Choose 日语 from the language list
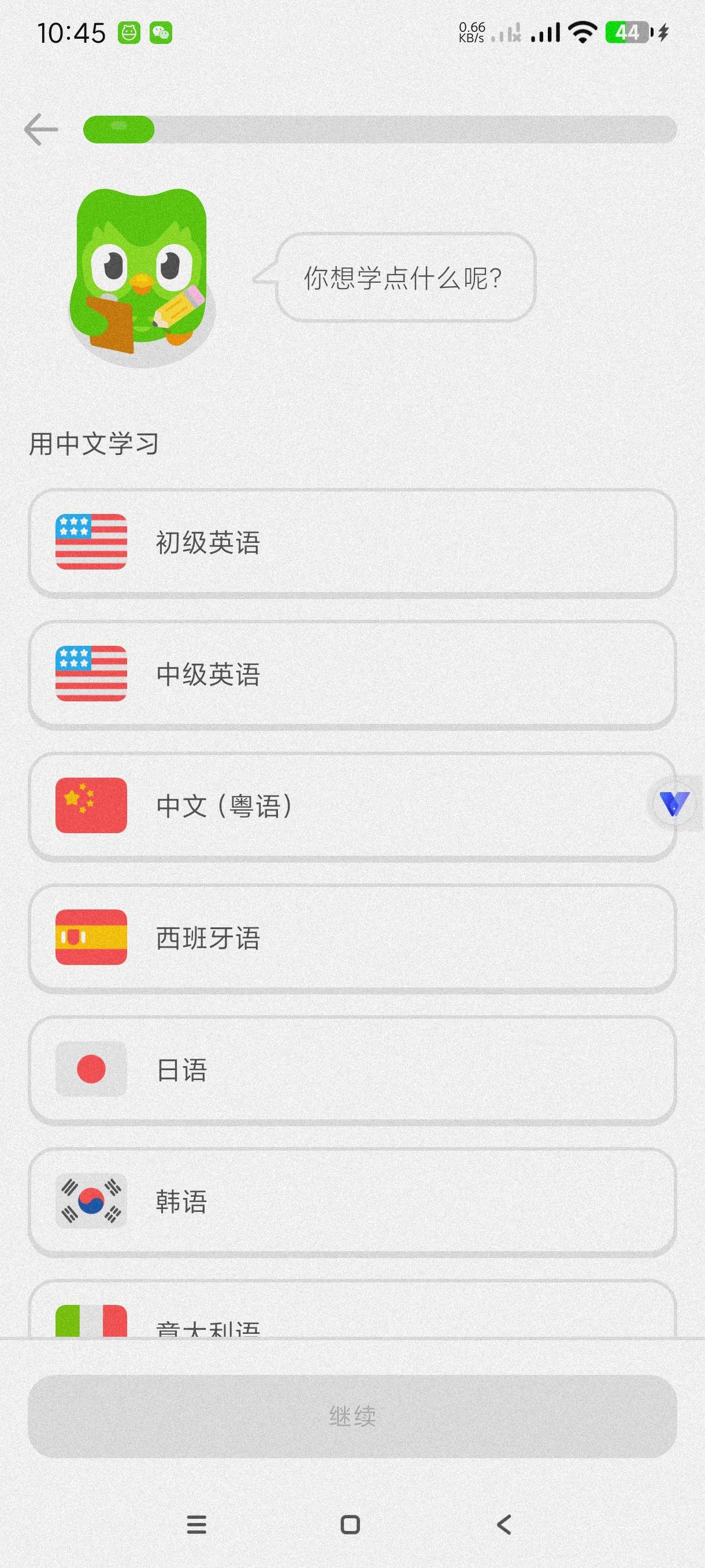 pyautogui.click(x=351, y=1070)
